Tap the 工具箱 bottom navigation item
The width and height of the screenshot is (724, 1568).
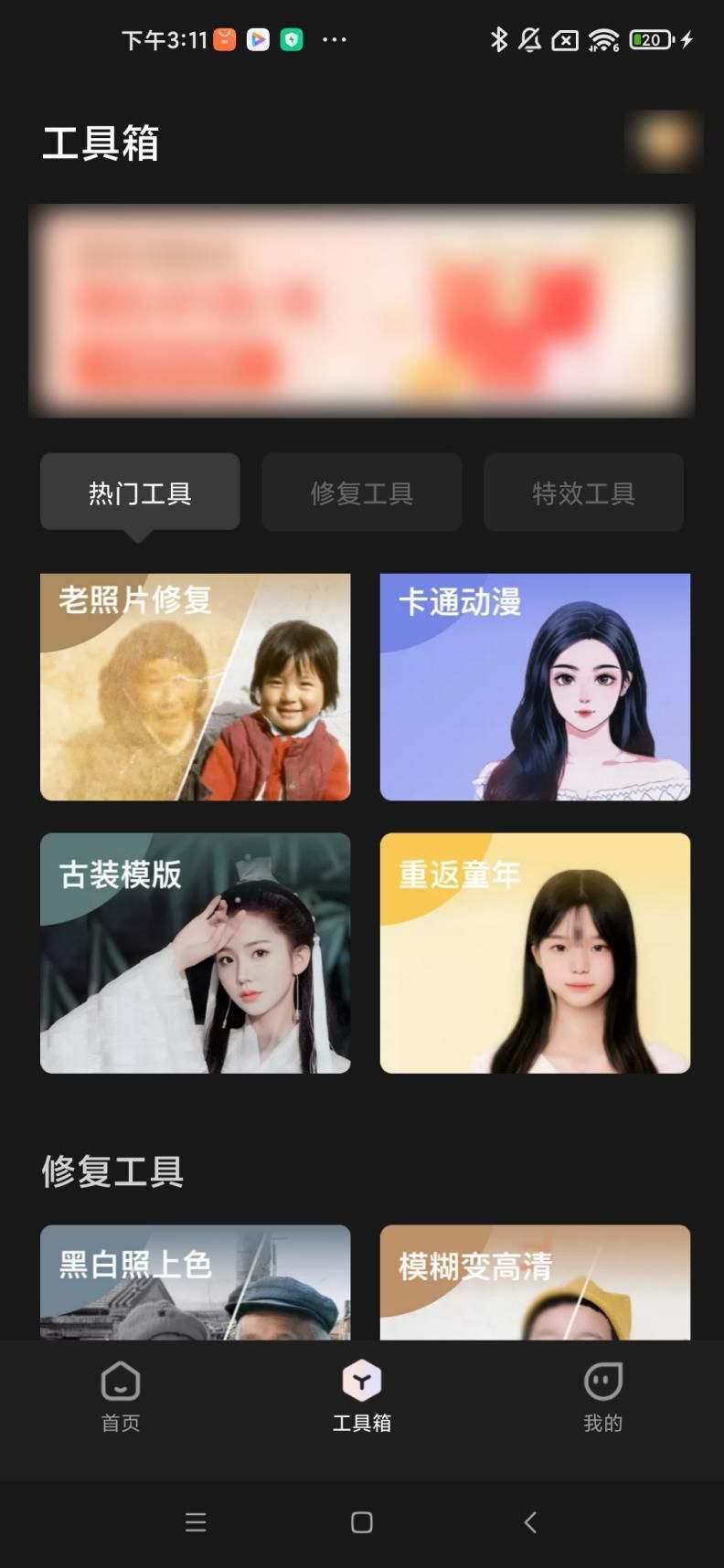pyautogui.click(x=362, y=1396)
